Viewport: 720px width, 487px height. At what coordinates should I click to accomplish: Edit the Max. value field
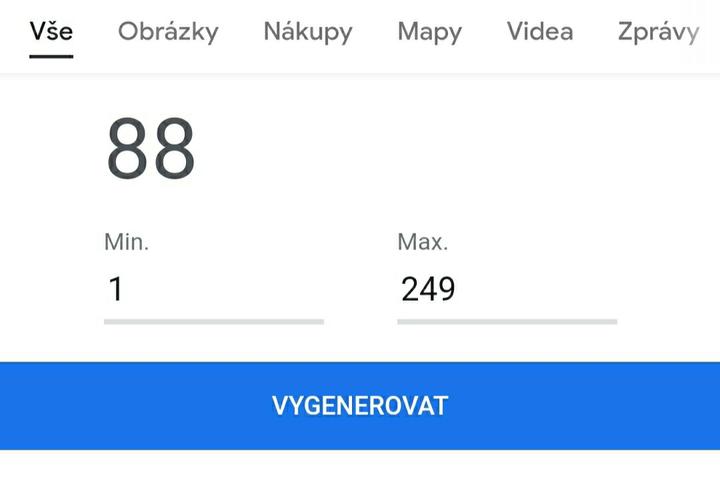(x=506, y=290)
